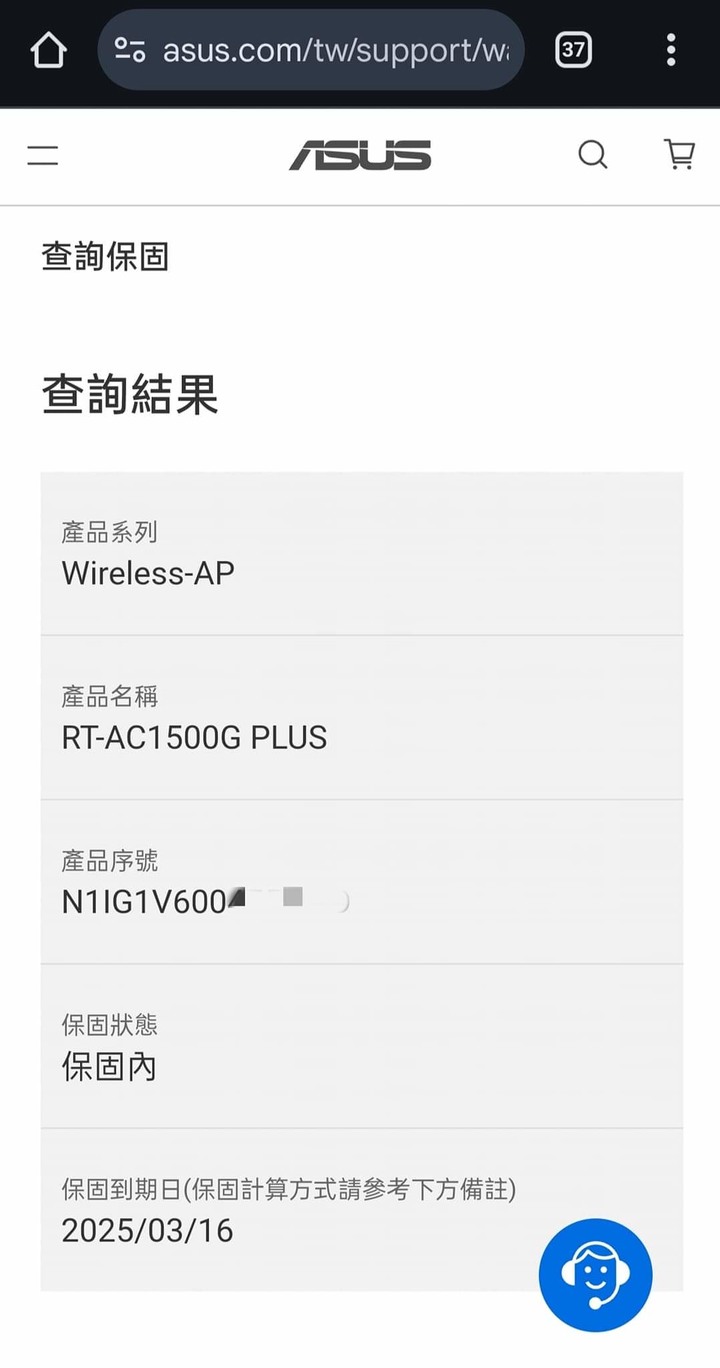Open the browser overflow menu
Screen dimensions: 720x1368
[671, 50]
